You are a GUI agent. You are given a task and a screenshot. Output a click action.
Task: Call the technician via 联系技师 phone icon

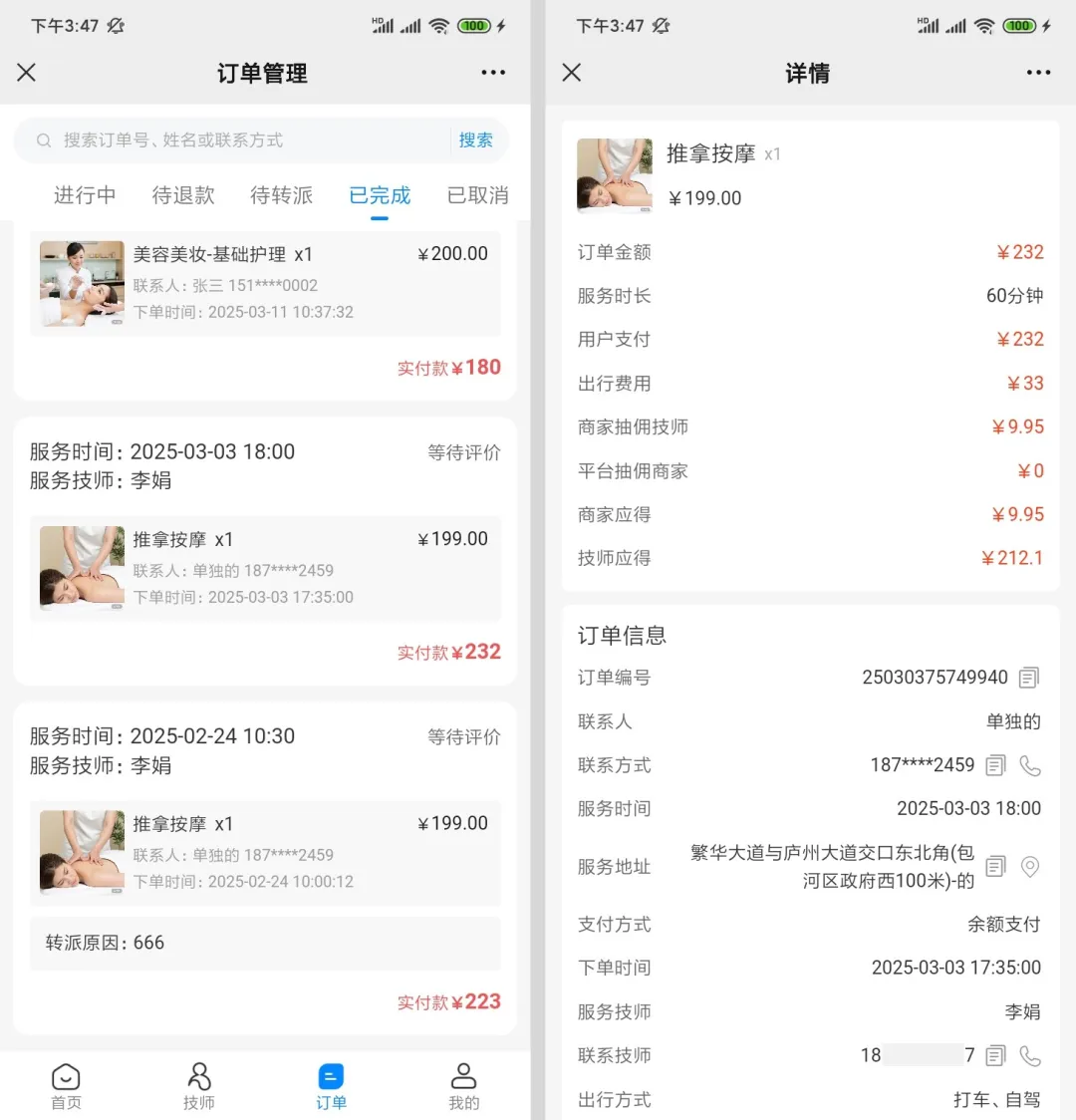tap(1030, 1055)
